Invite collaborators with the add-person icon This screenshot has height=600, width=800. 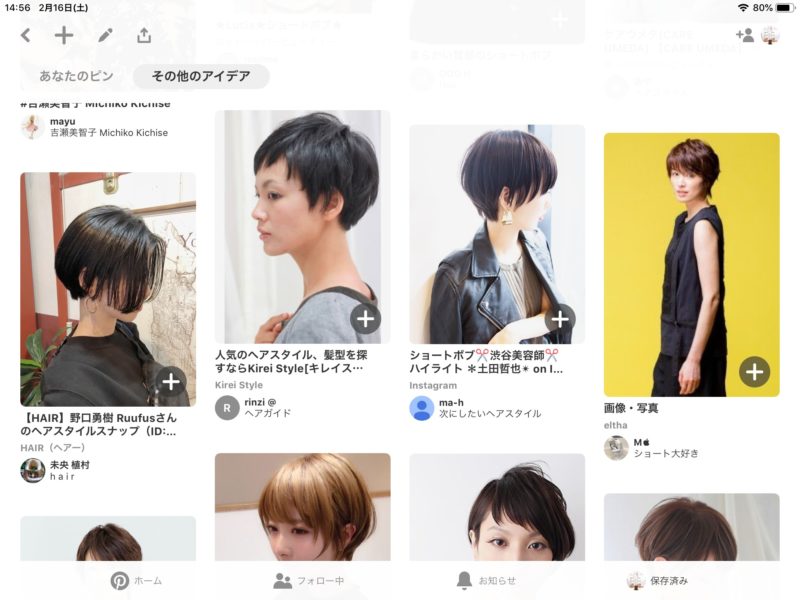coord(744,35)
